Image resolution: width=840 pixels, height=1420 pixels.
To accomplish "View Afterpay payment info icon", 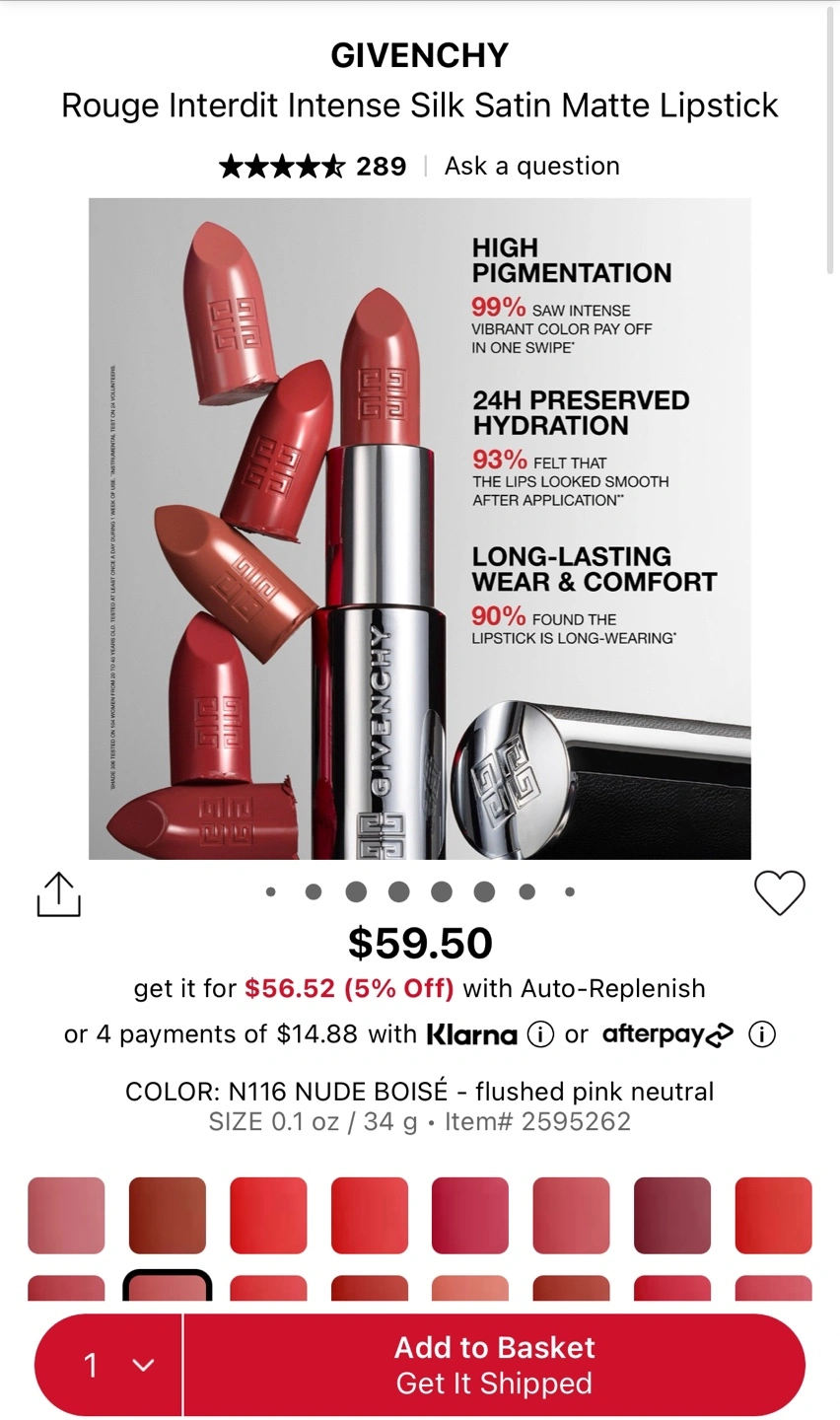I will pyautogui.click(x=762, y=1034).
